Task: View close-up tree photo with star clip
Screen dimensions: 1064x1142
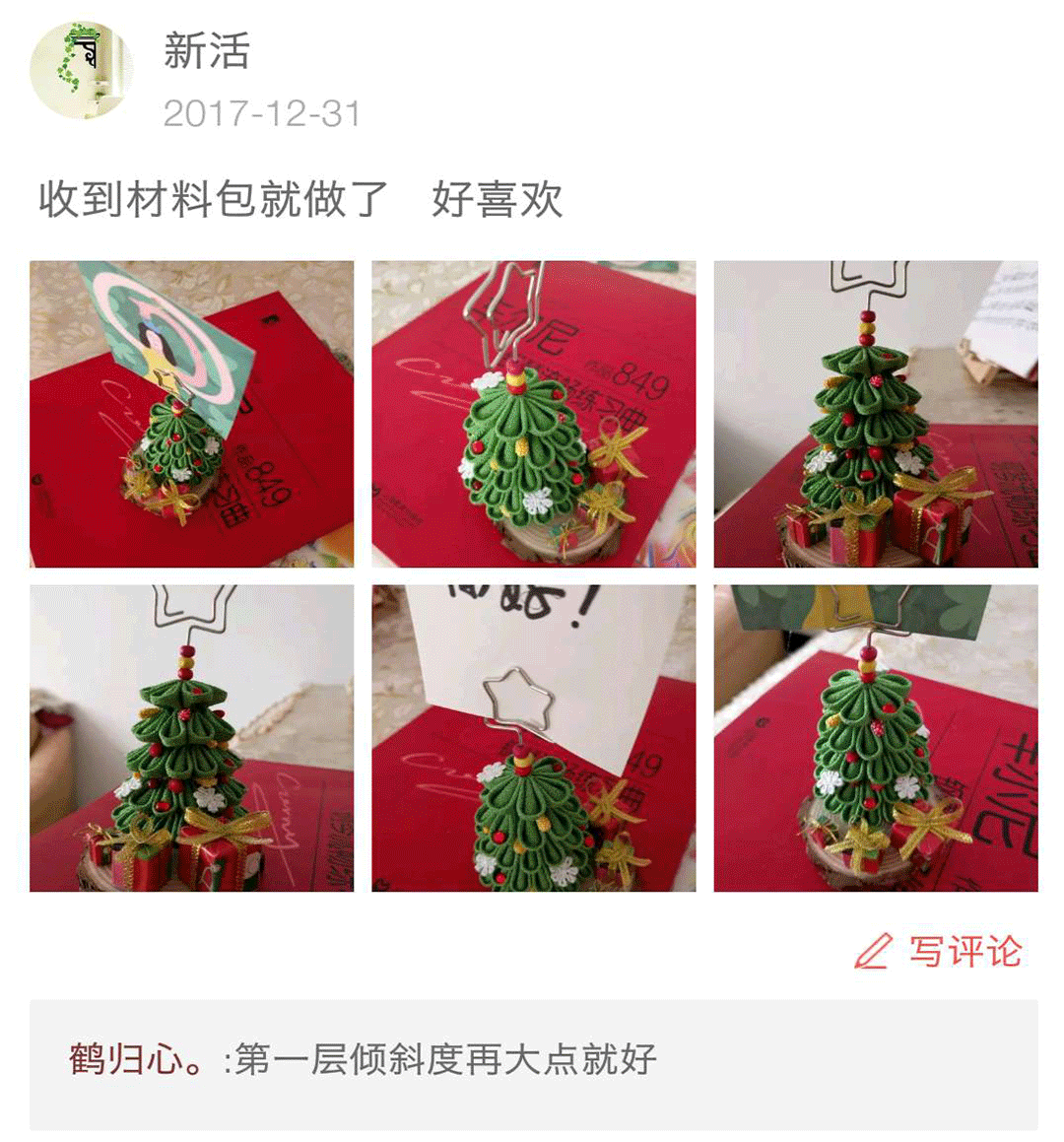Action: coord(533,414)
